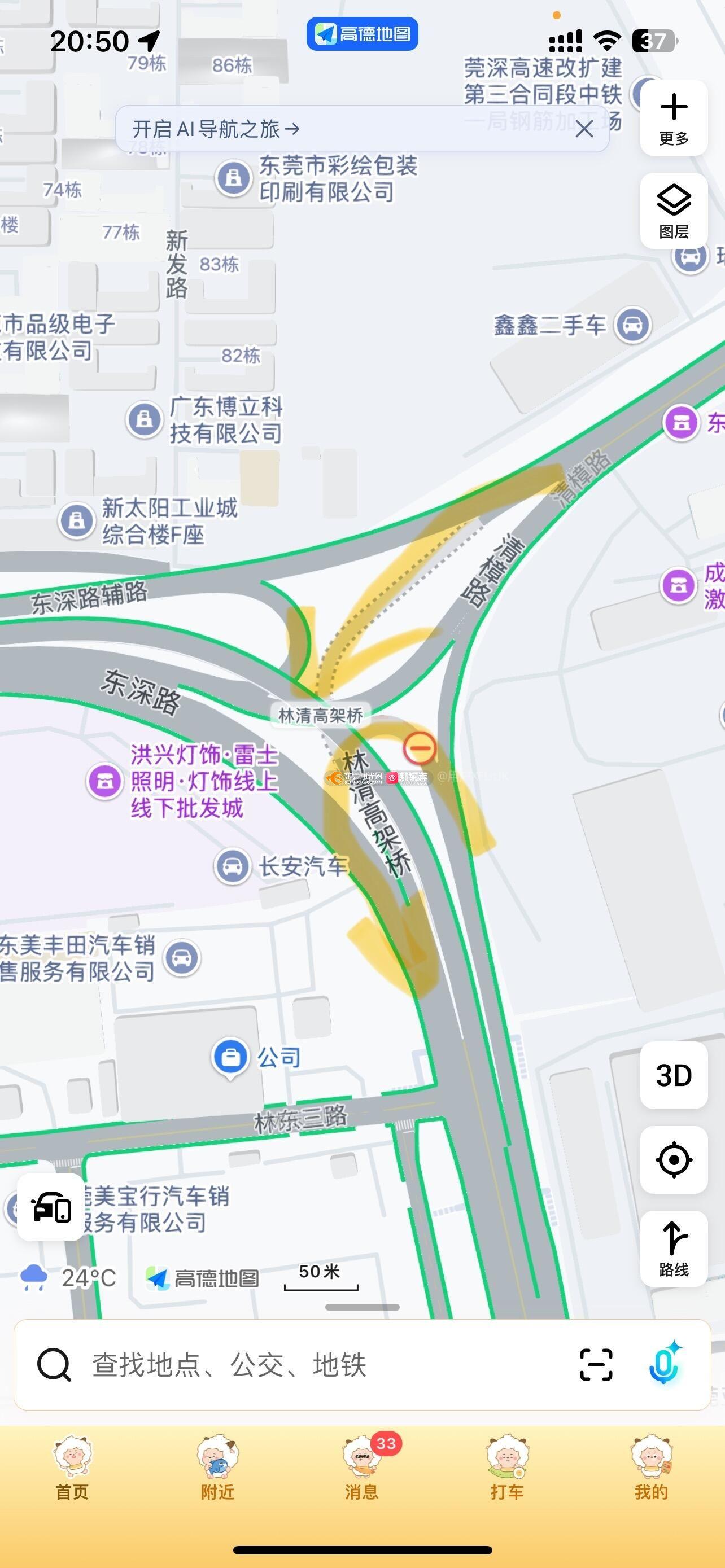Open the 公司 company location pin
The image size is (725, 1568).
(230, 1056)
